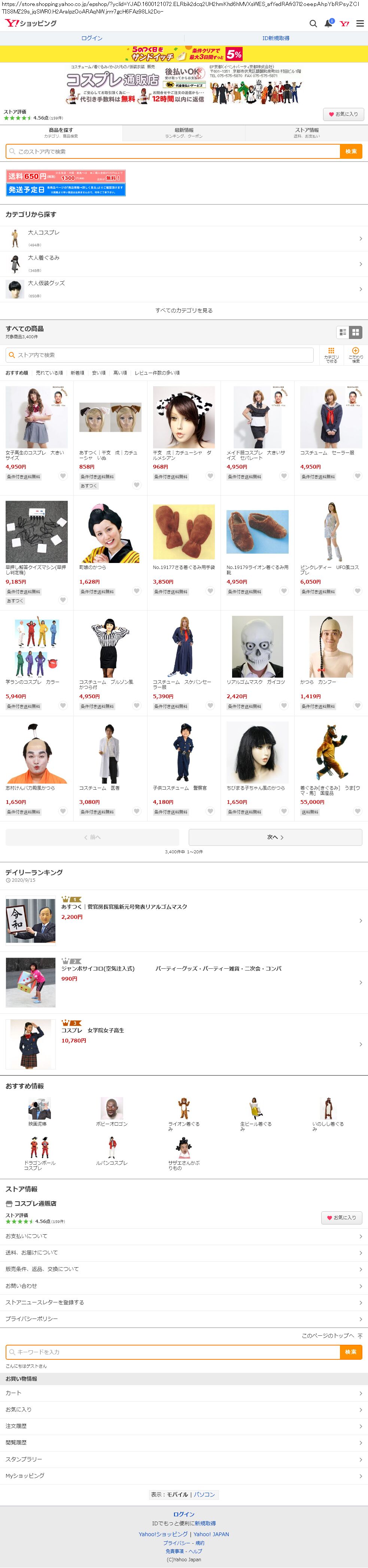Focus the このストア内で検索 search field
Image resolution: width=368 pixels, height=1568 pixels.
[173, 152]
